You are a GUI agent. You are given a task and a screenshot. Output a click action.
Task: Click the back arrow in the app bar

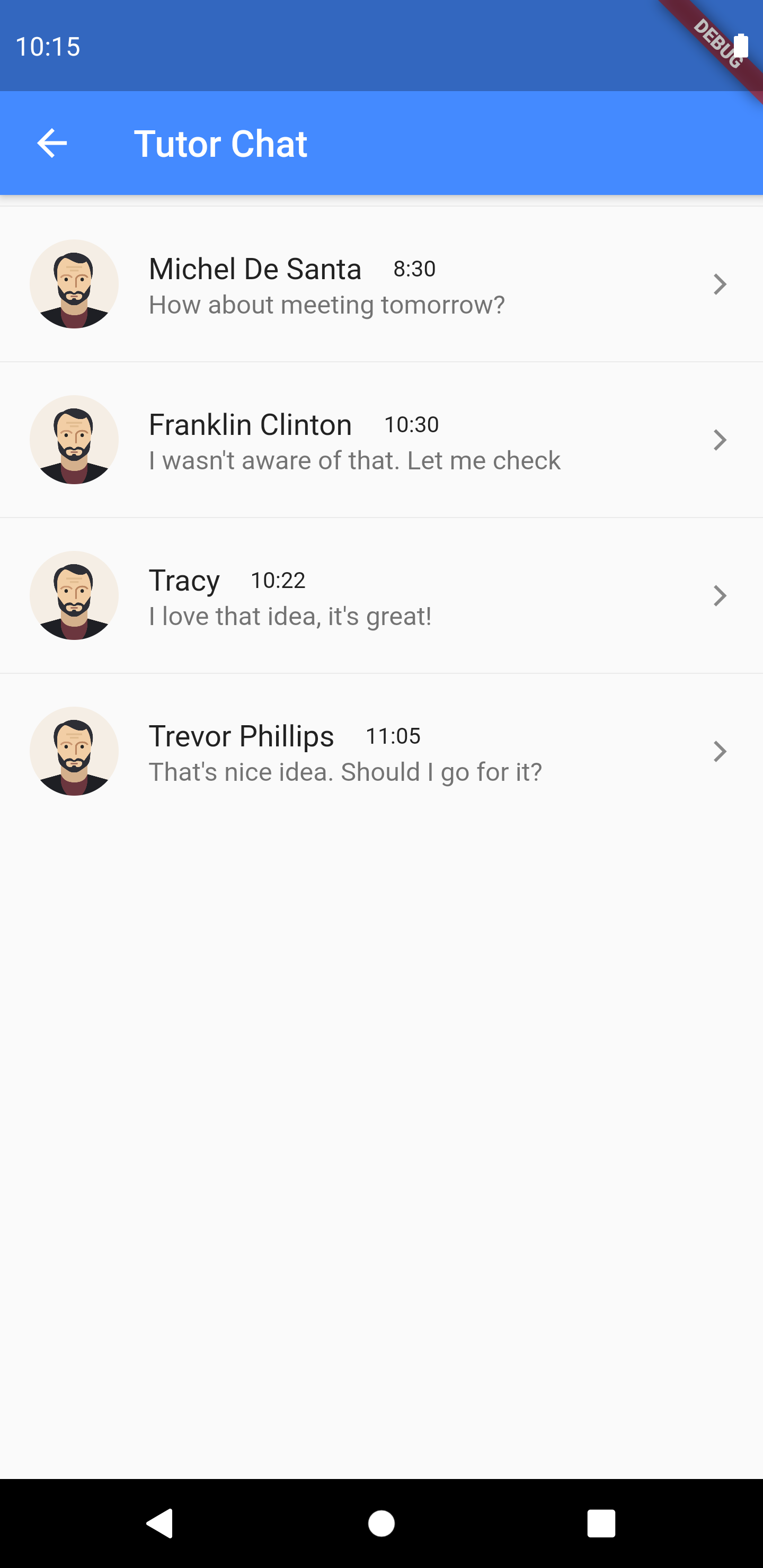click(x=52, y=143)
